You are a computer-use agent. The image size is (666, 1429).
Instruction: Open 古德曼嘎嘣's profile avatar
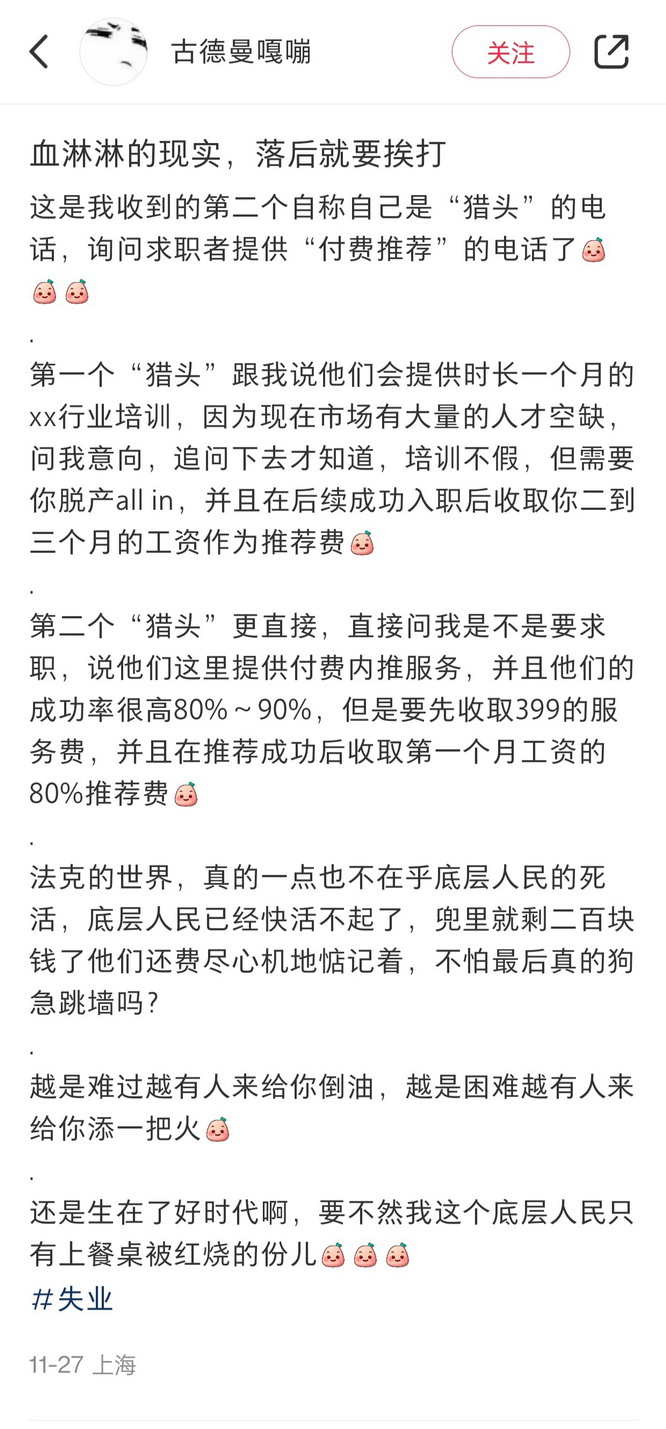click(x=113, y=52)
